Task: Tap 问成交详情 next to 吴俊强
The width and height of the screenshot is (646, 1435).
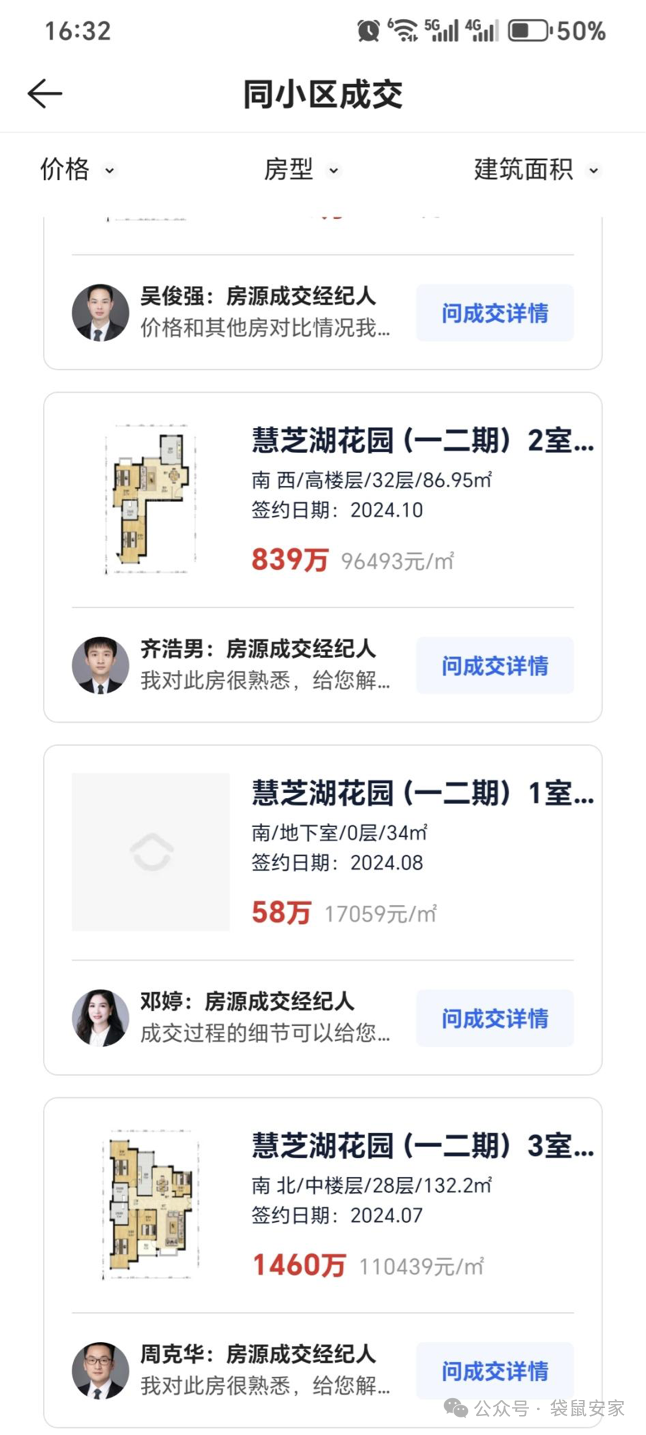Action: [494, 313]
